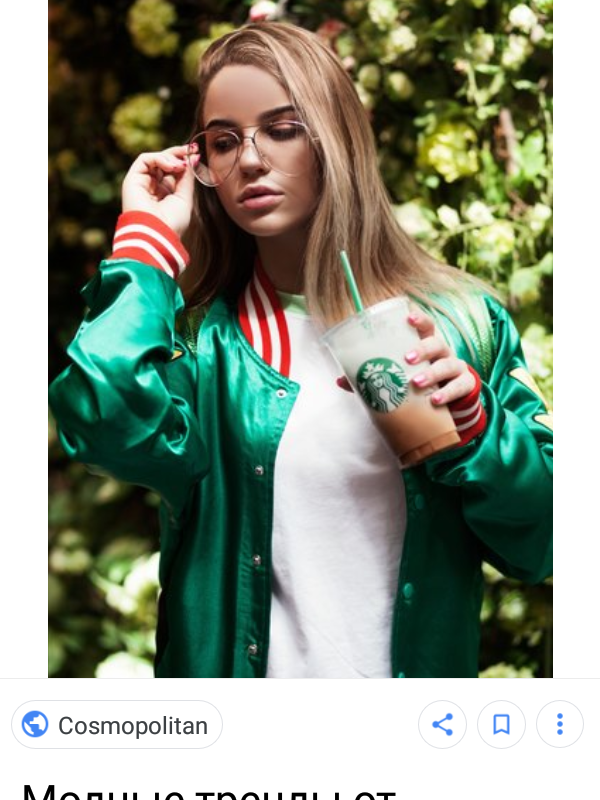The image size is (600, 800).
Task: Open the Cosmopolitan source chip
Action: (117, 725)
